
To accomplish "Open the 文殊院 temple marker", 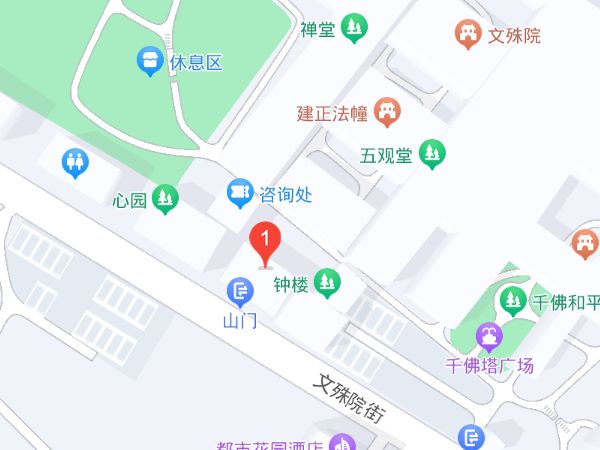I will click(467, 35).
